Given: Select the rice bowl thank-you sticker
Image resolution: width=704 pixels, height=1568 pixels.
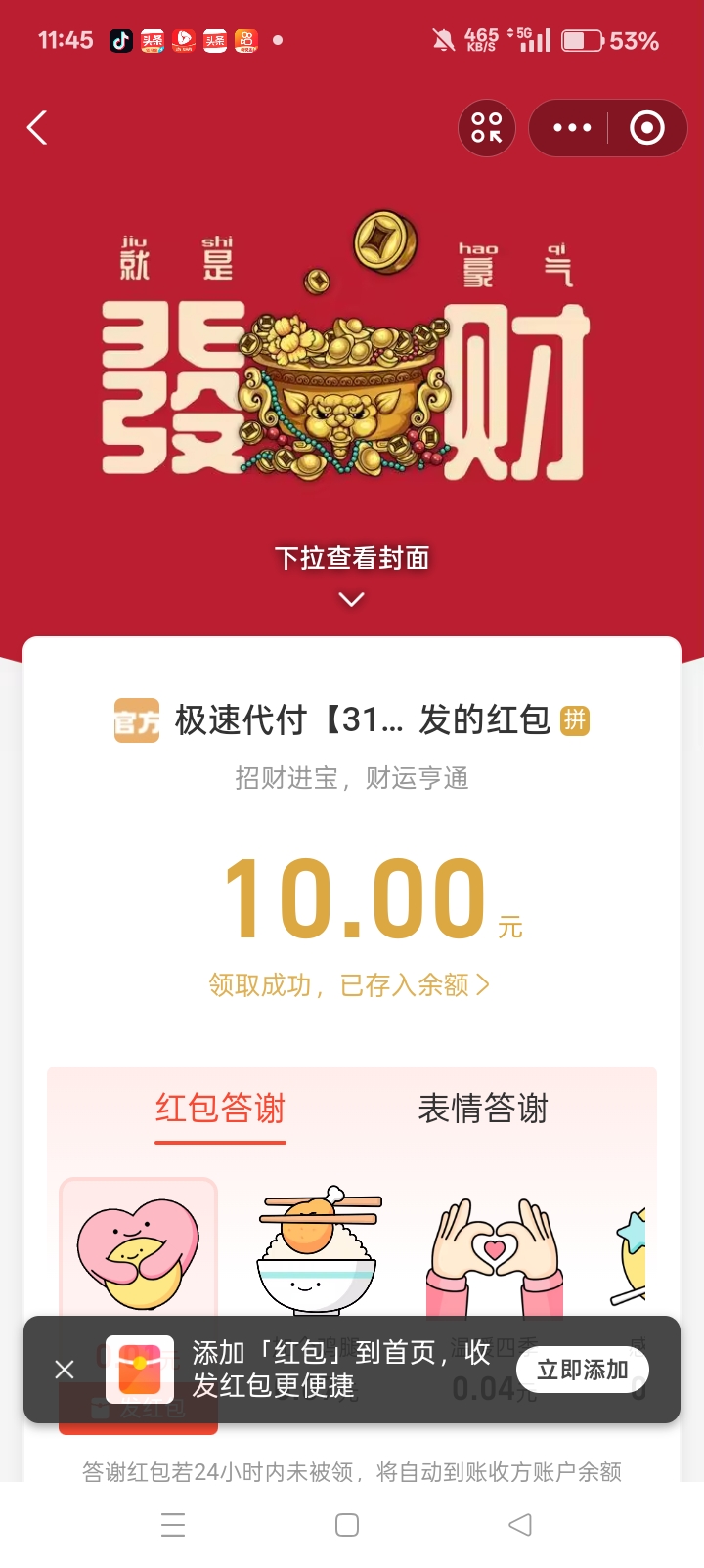Looking at the screenshot, I should click(x=317, y=1251).
